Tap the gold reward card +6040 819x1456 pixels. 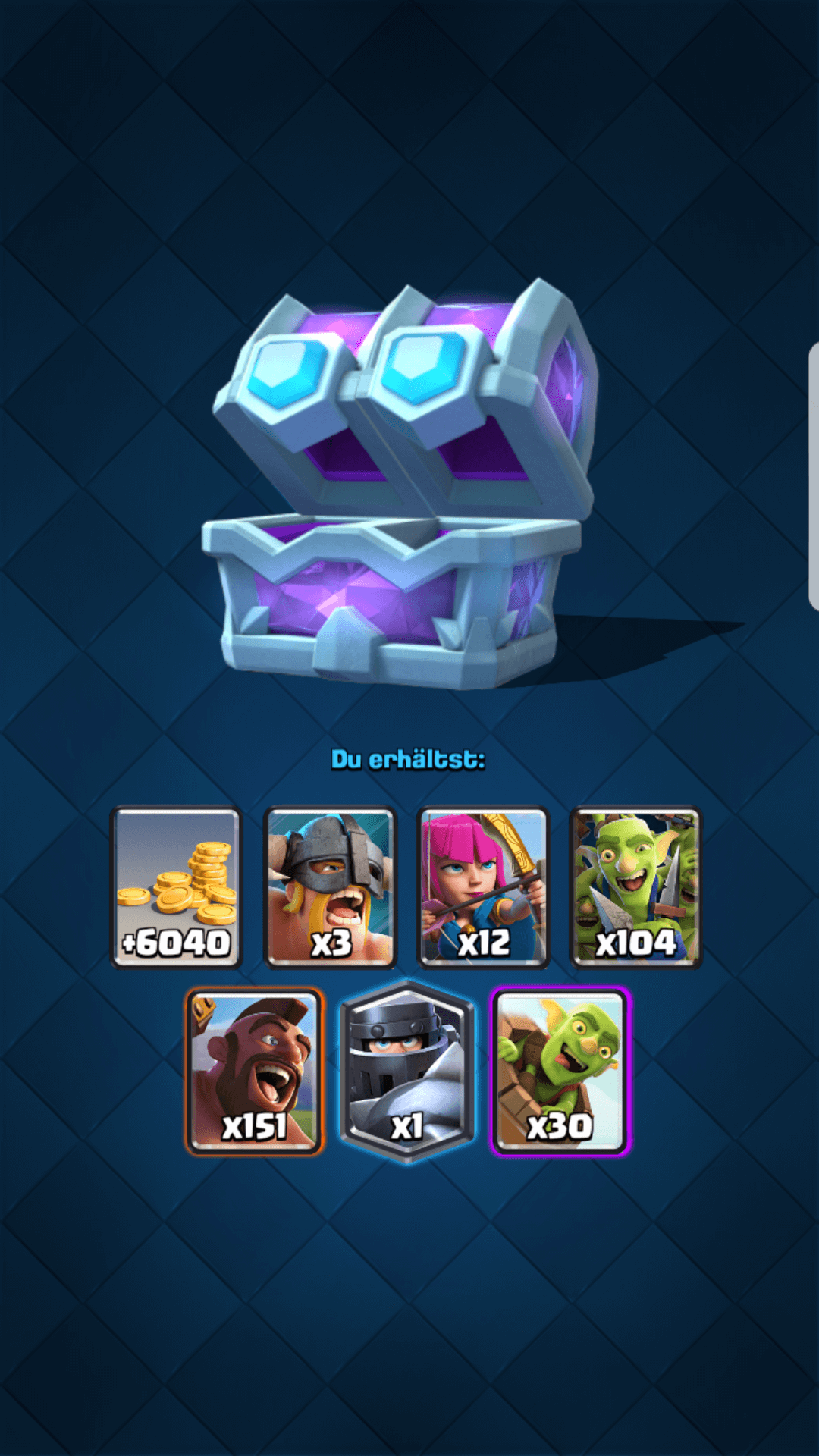pyautogui.click(x=176, y=887)
